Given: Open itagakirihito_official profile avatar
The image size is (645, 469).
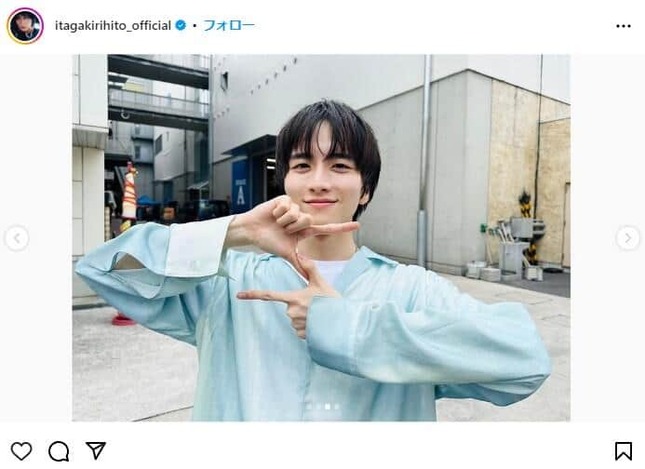Looking at the screenshot, I should [25, 26].
